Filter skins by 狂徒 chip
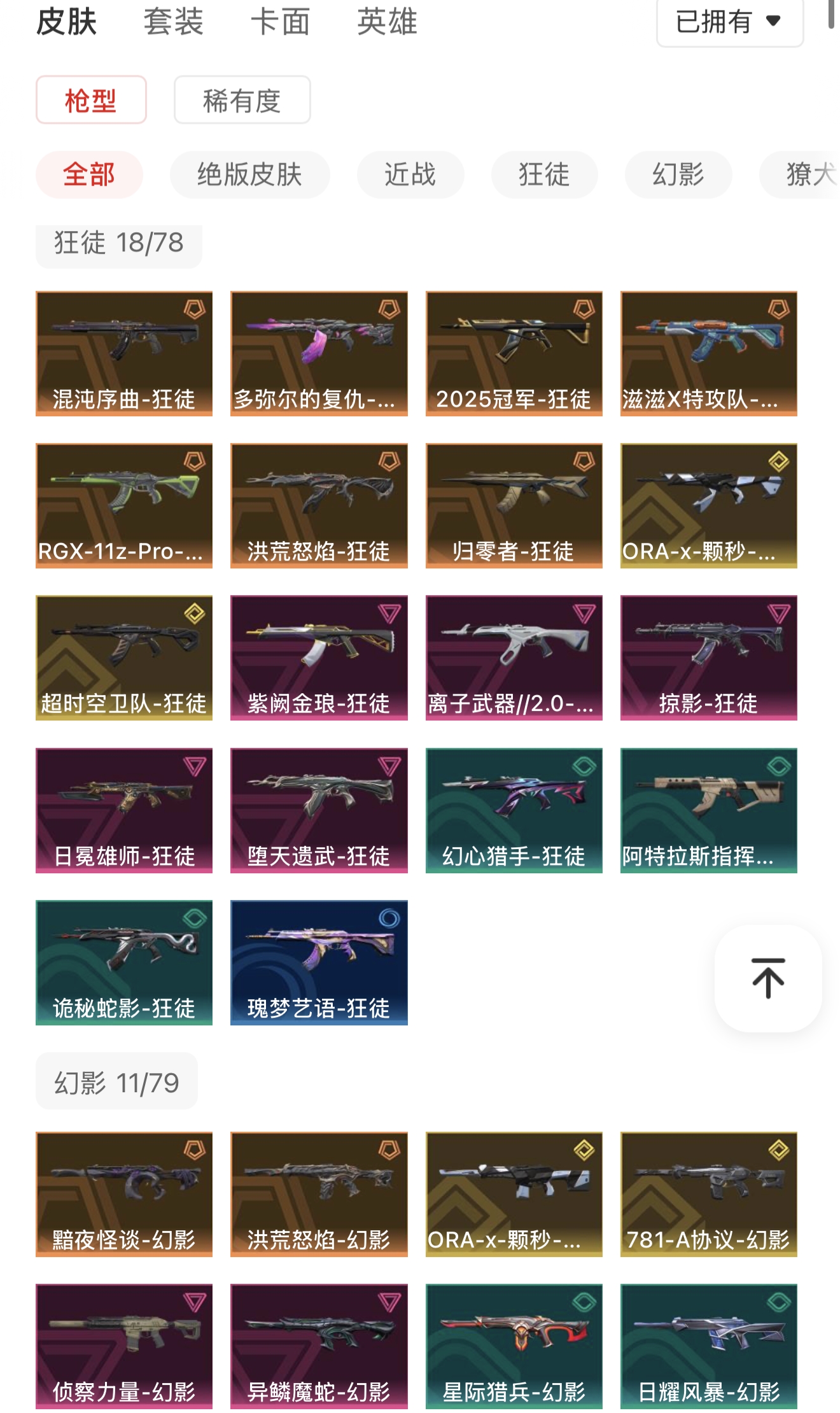 pyautogui.click(x=544, y=174)
